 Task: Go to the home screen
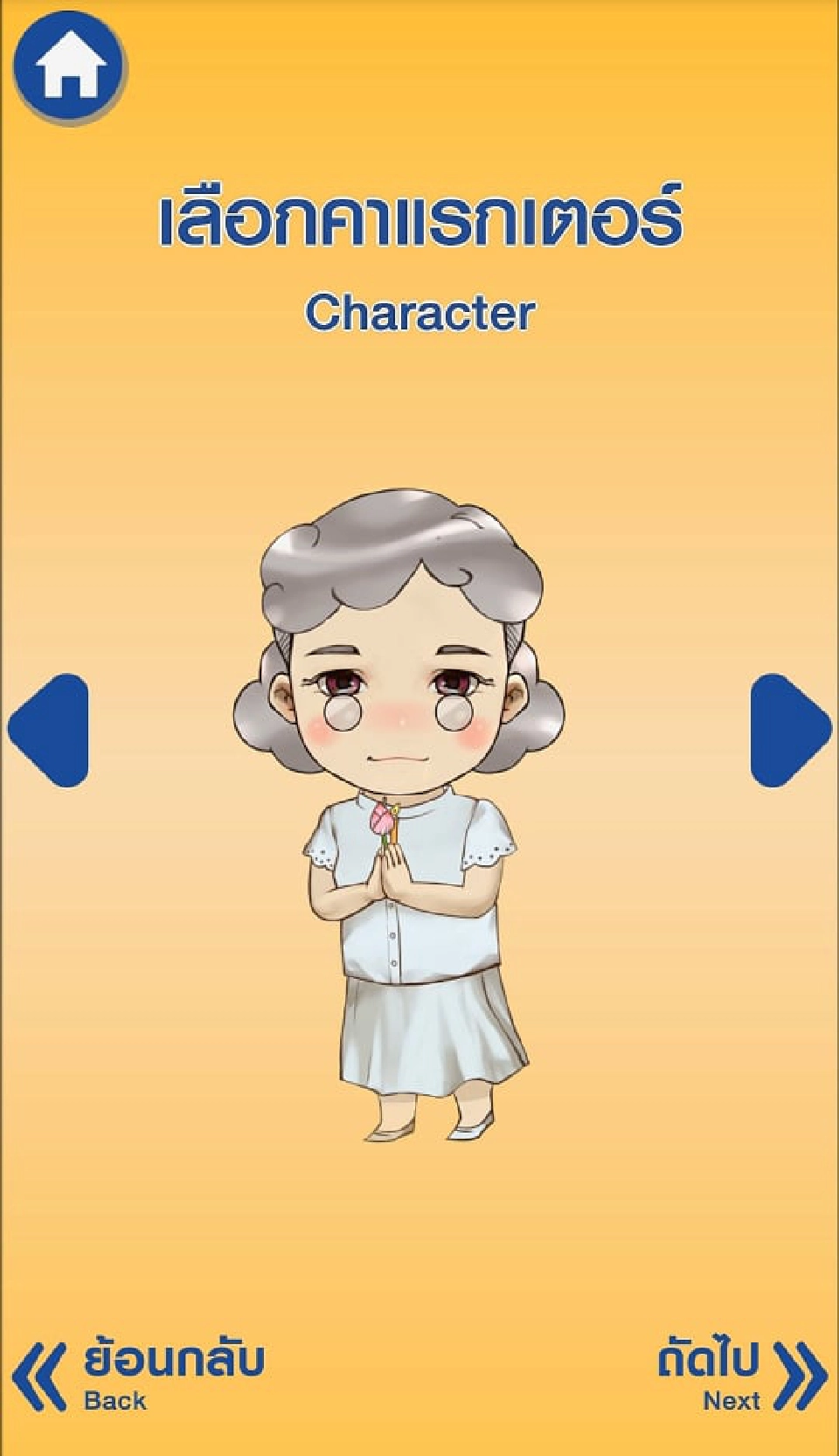click(70, 66)
